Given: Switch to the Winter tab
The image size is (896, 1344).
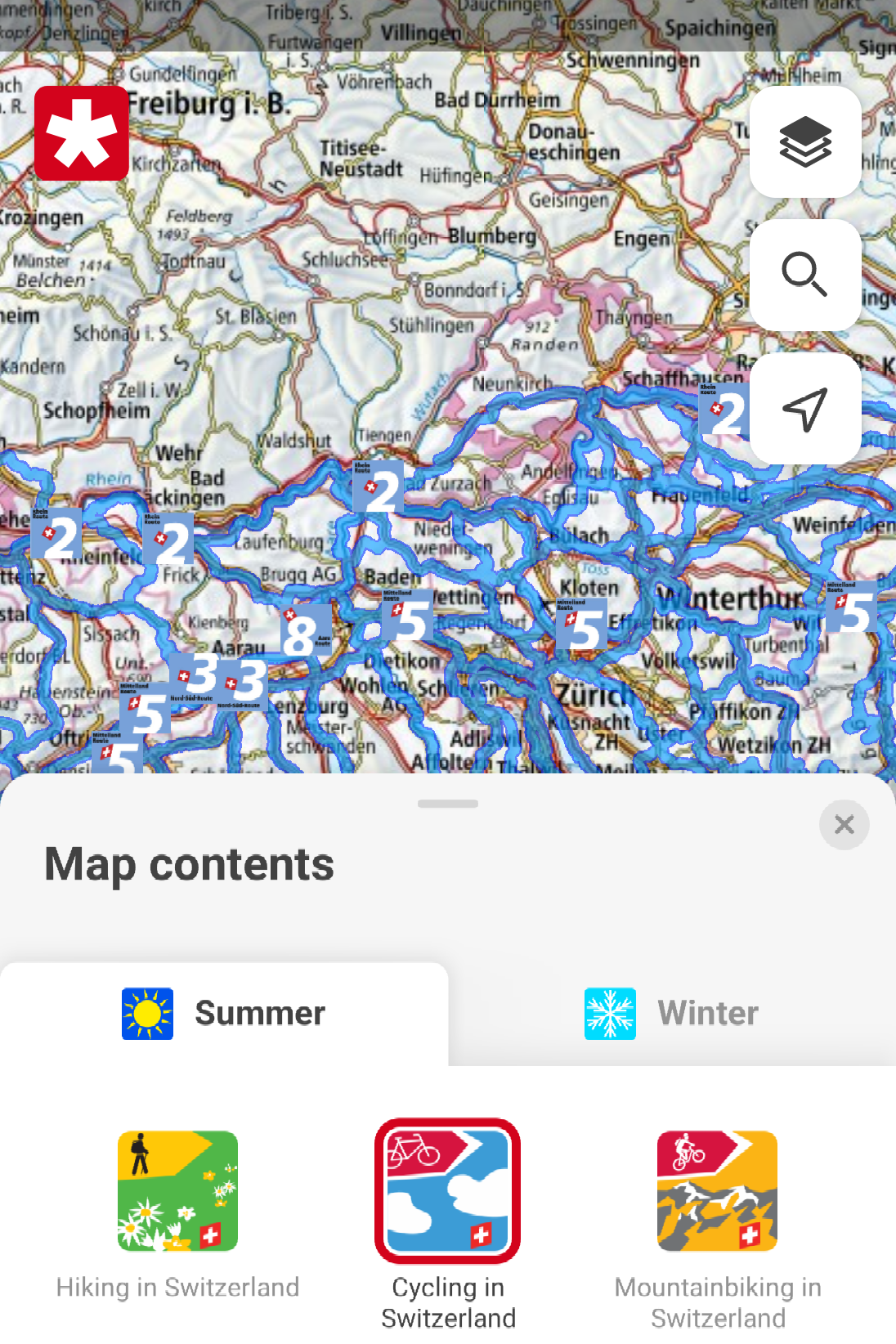Looking at the screenshot, I should point(672,1014).
